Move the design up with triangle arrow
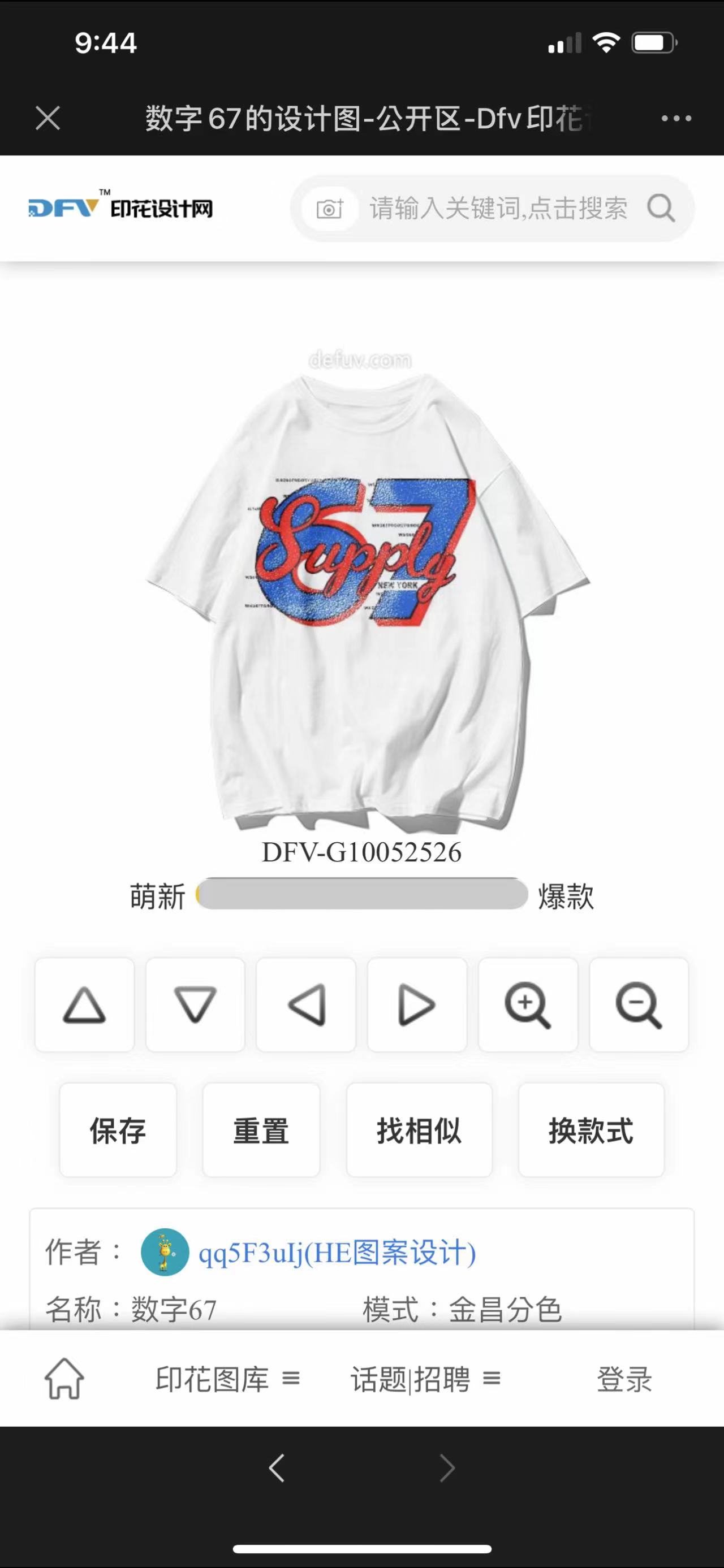The height and width of the screenshot is (1568, 724). (84, 1004)
